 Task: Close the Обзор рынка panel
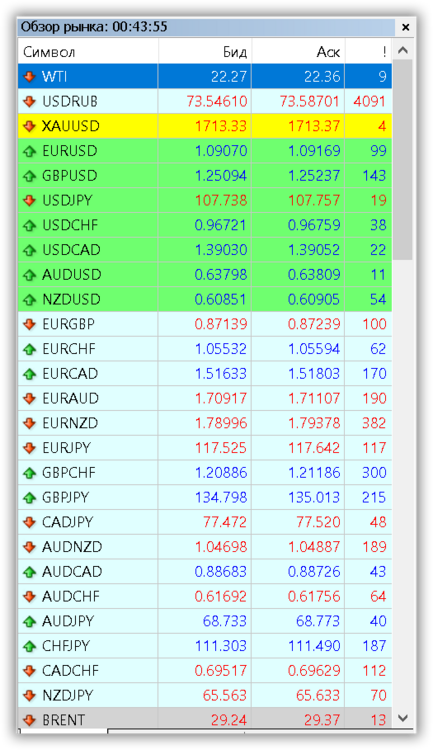405,27
